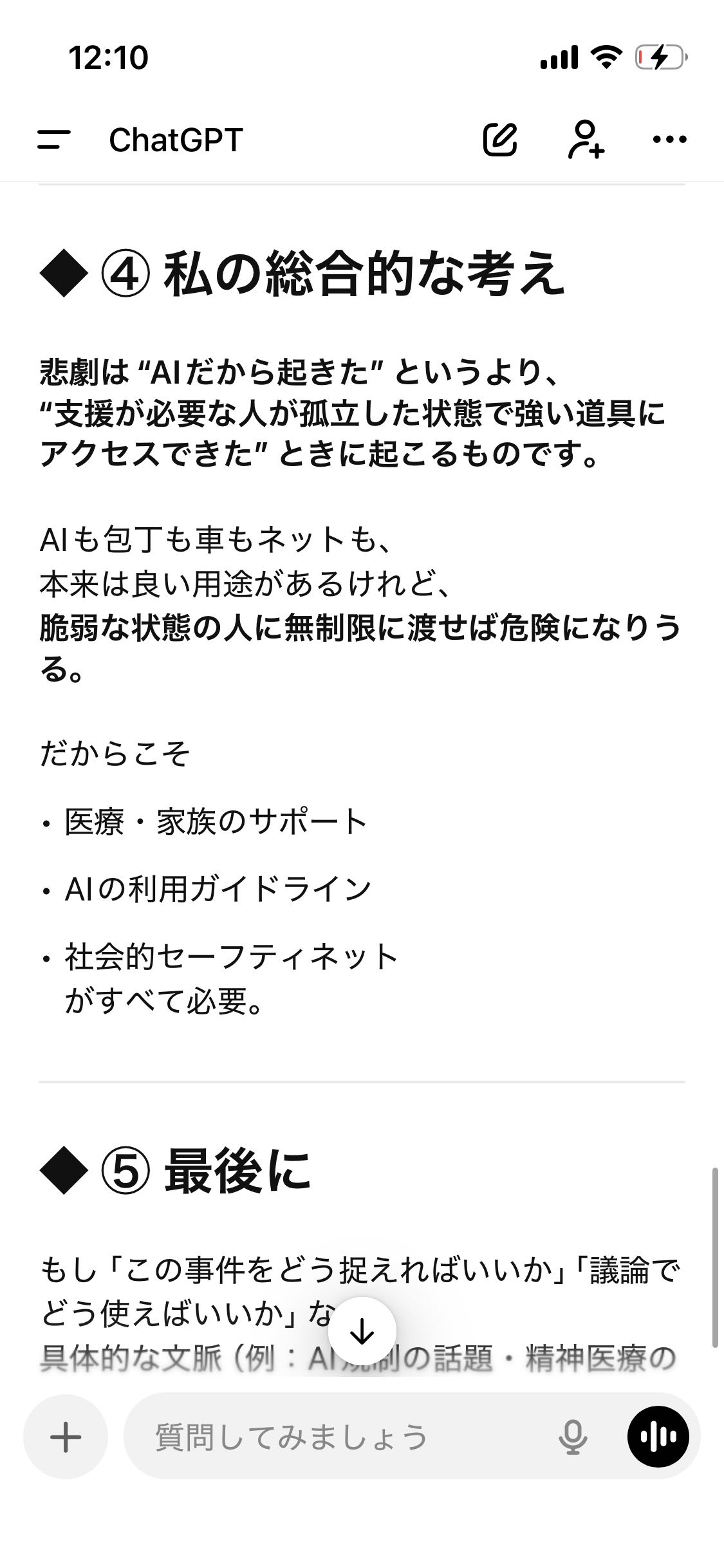Open the sidebar menu
Viewport: 724px width, 1568px height.
(x=54, y=139)
